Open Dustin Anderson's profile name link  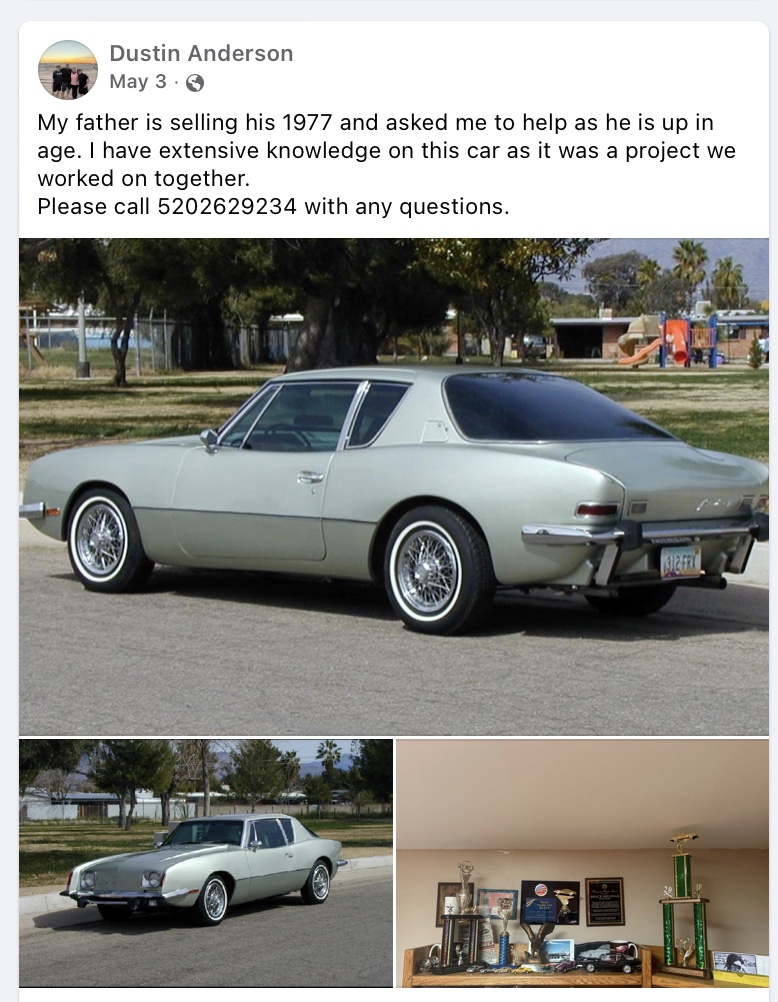click(201, 53)
